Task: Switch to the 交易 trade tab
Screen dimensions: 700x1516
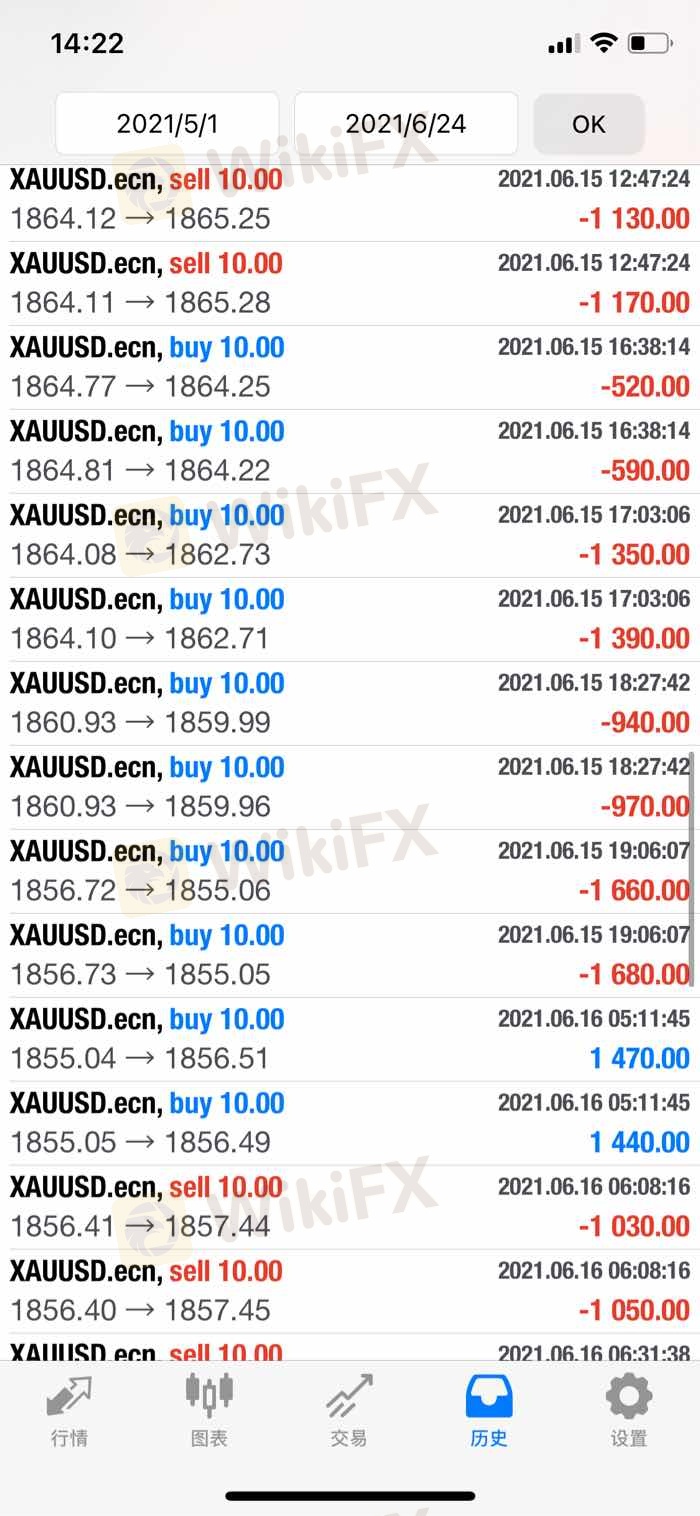Action: tap(349, 1411)
